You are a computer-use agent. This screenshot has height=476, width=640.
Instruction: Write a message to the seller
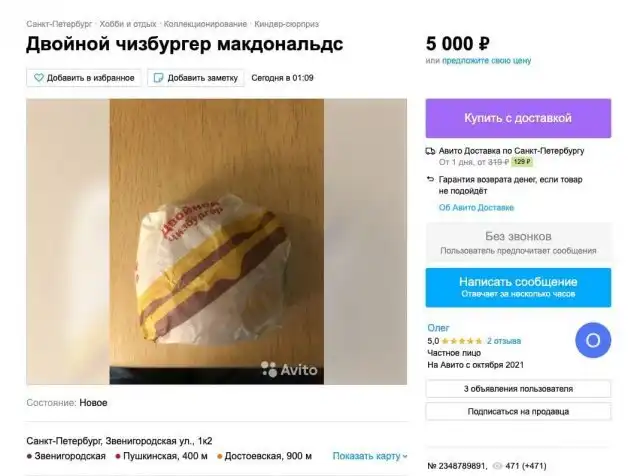(517, 286)
